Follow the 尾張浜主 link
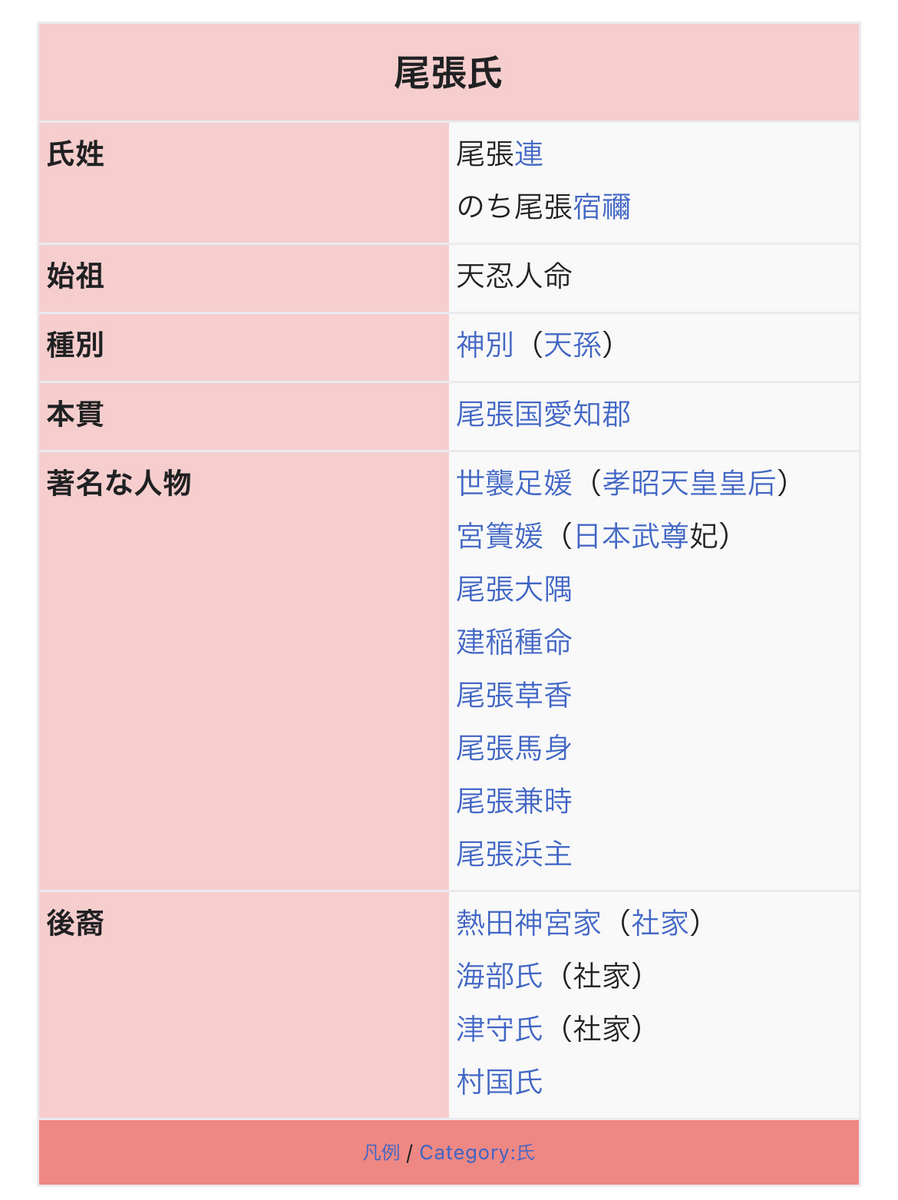 [514, 854]
